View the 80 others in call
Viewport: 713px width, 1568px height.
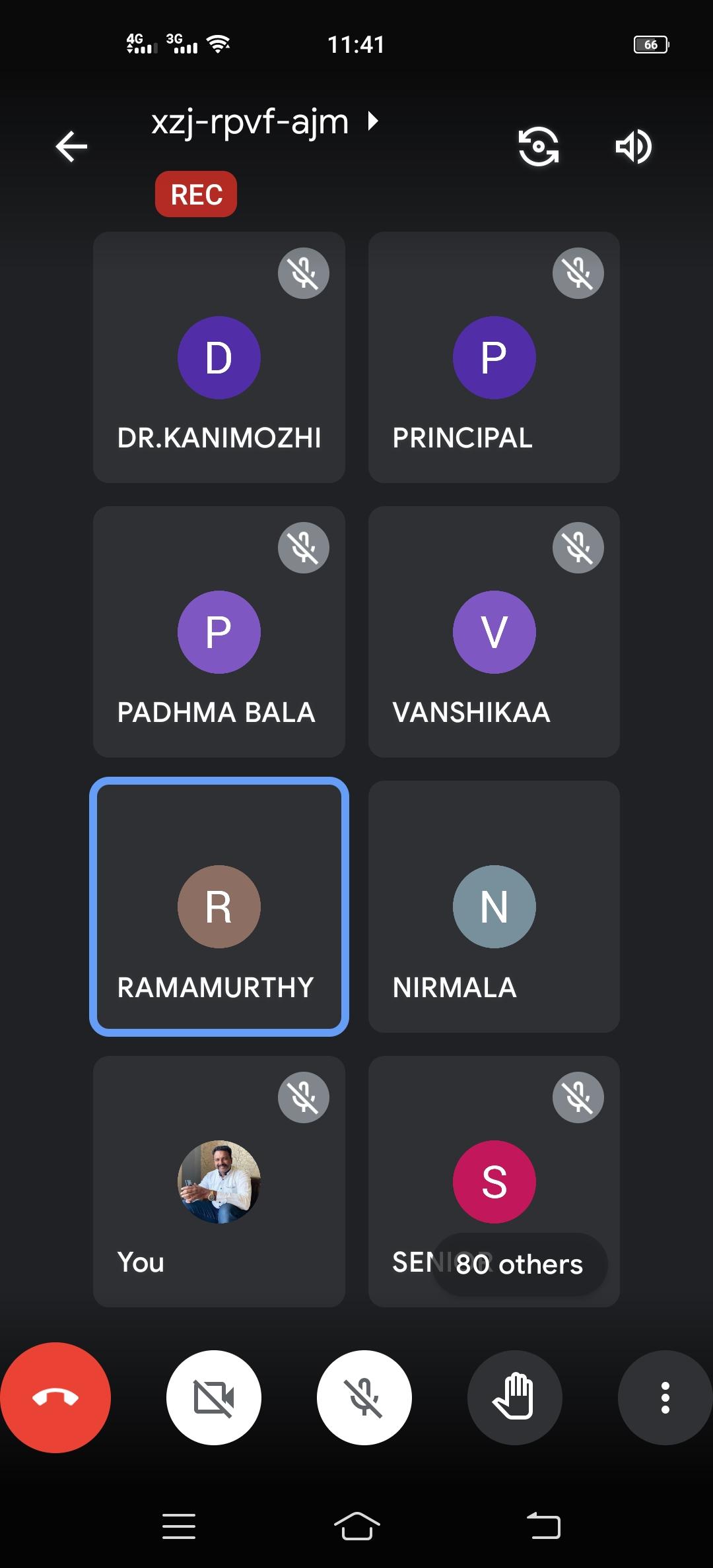520,1264
